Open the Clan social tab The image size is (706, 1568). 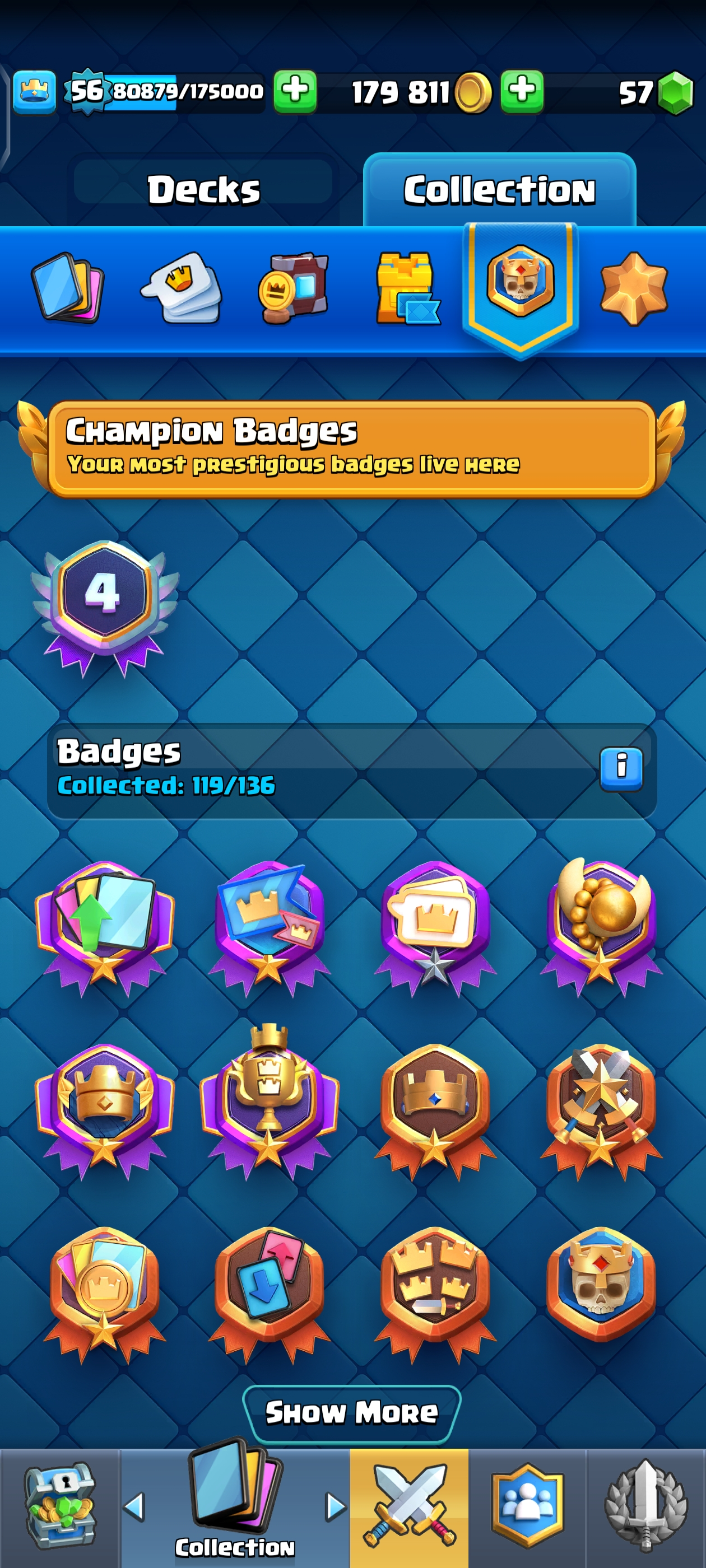(x=527, y=1506)
